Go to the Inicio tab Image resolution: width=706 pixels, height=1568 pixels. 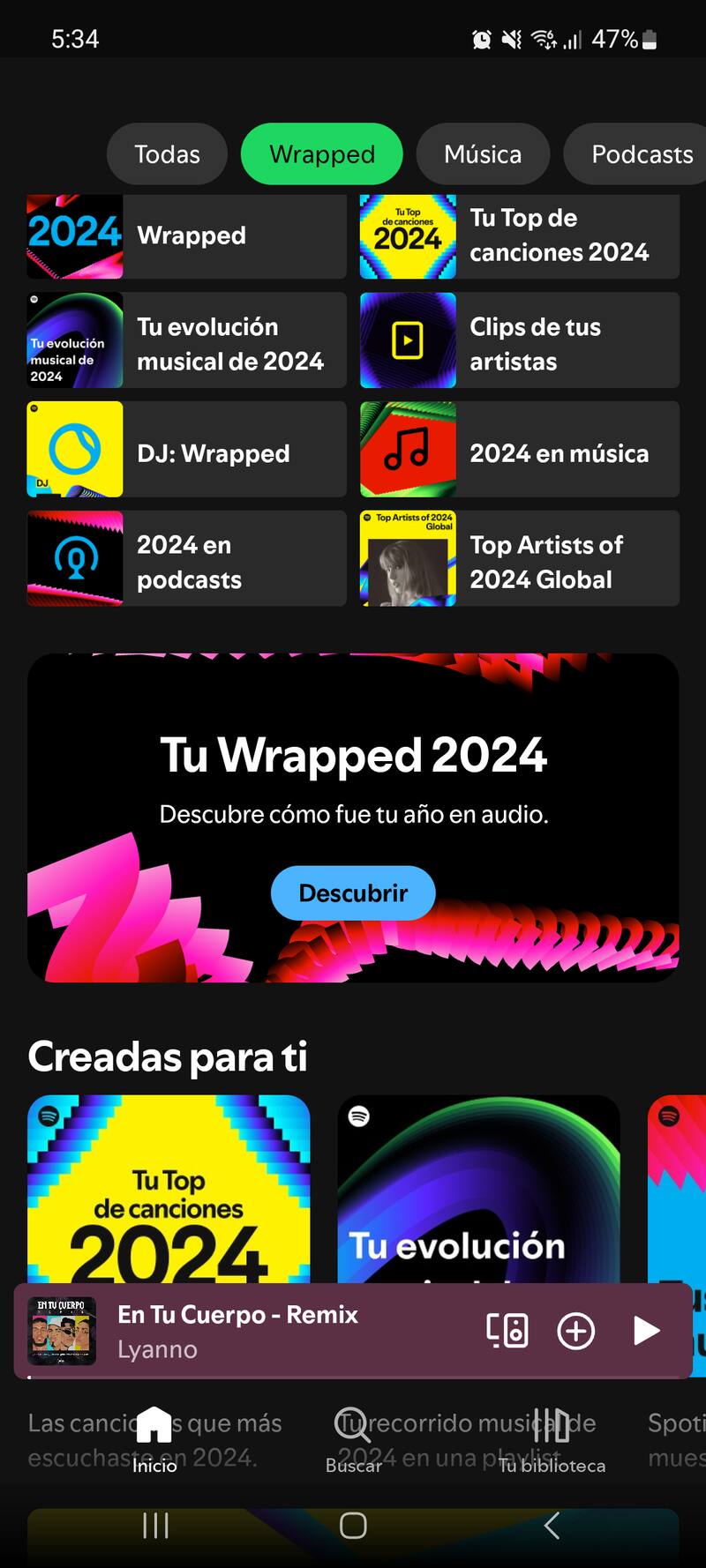154,1445
